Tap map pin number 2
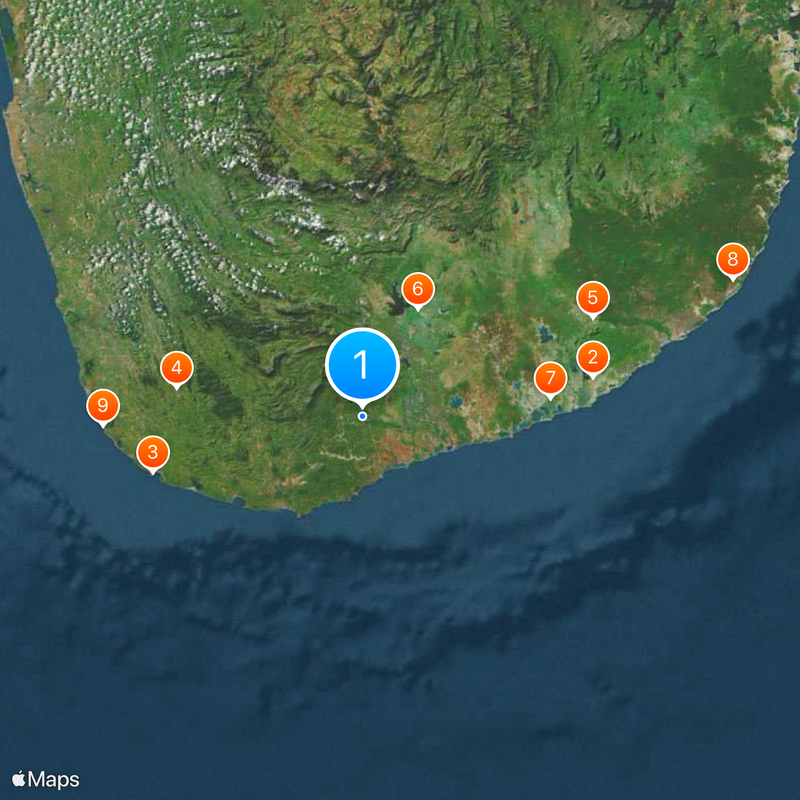This screenshot has height=800, width=800. tap(593, 357)
